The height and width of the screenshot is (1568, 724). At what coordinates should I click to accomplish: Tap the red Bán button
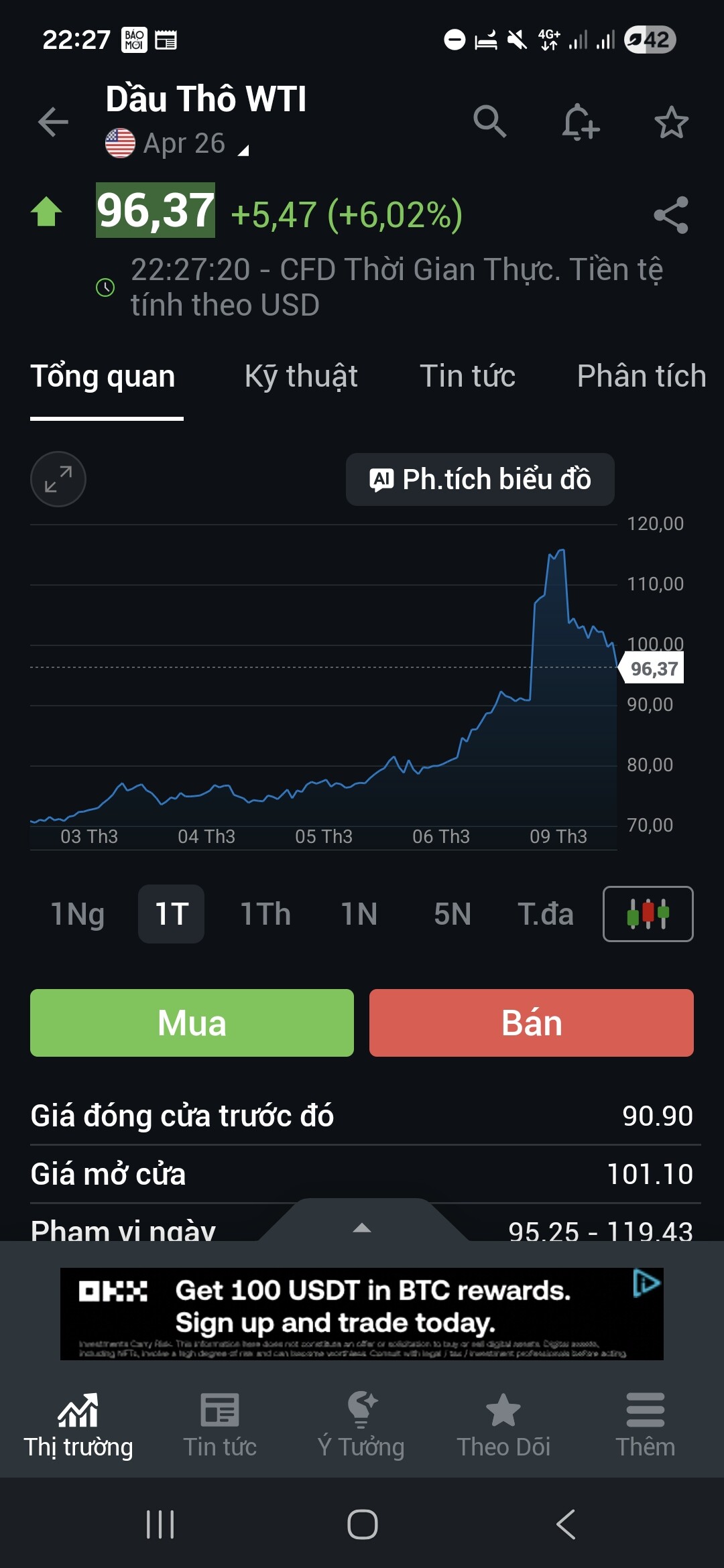tap(531, 1023)
